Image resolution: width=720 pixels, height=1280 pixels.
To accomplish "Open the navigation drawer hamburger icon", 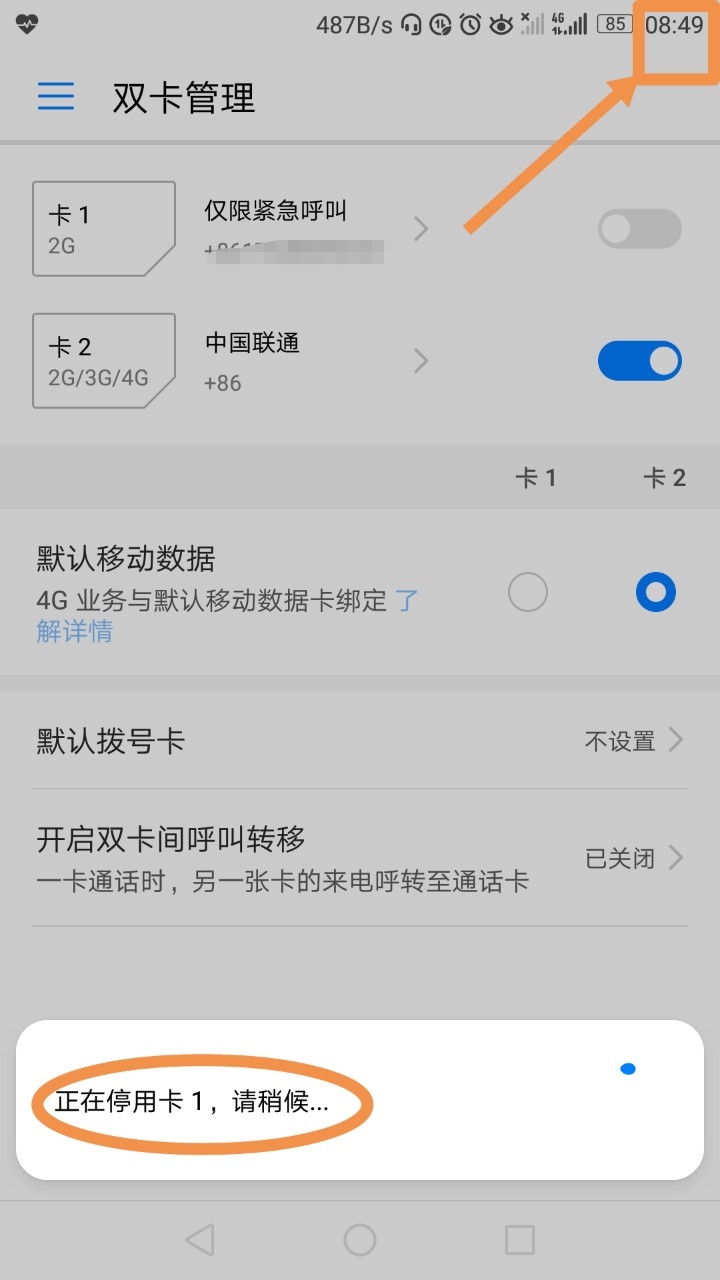I will coord(56,96).
